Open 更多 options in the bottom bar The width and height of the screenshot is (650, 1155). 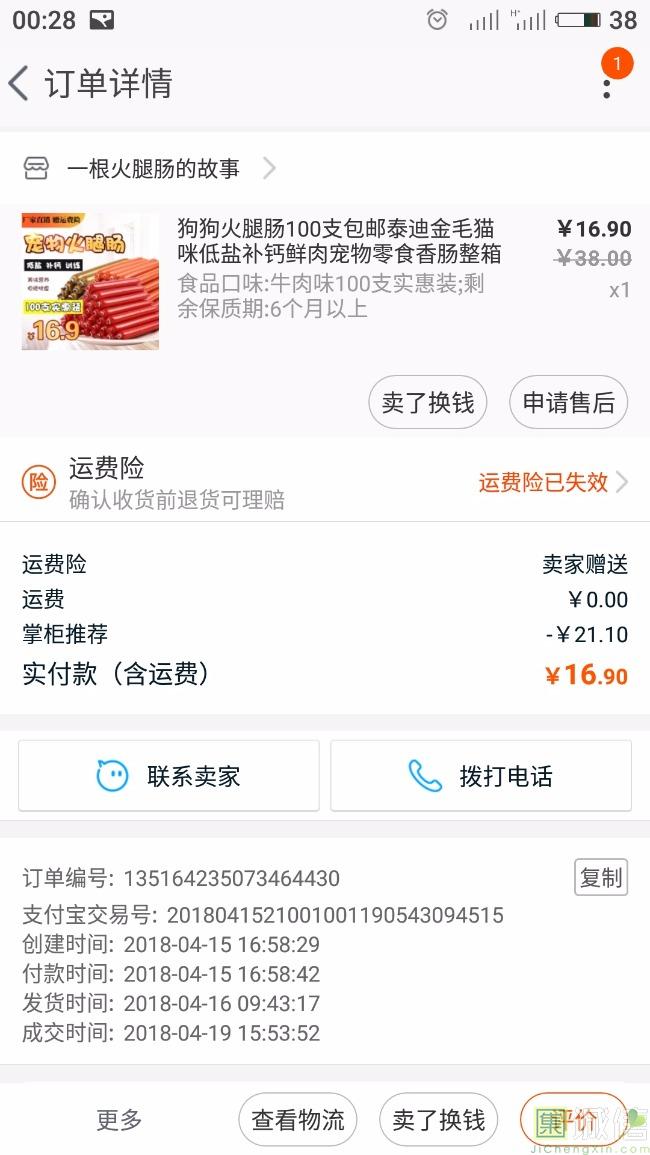click(119, 1120)
